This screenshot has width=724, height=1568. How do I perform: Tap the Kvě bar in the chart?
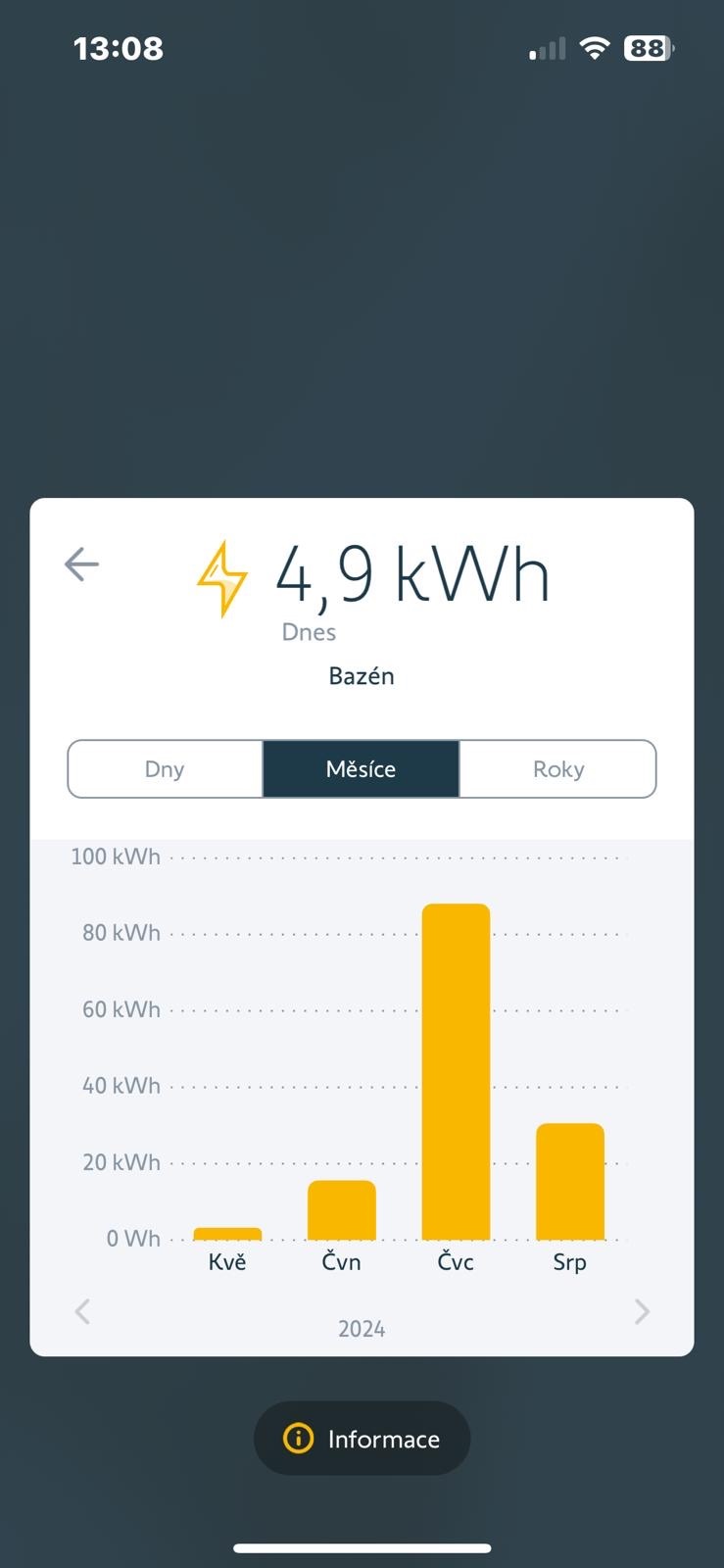click(x=227, y=1234)
